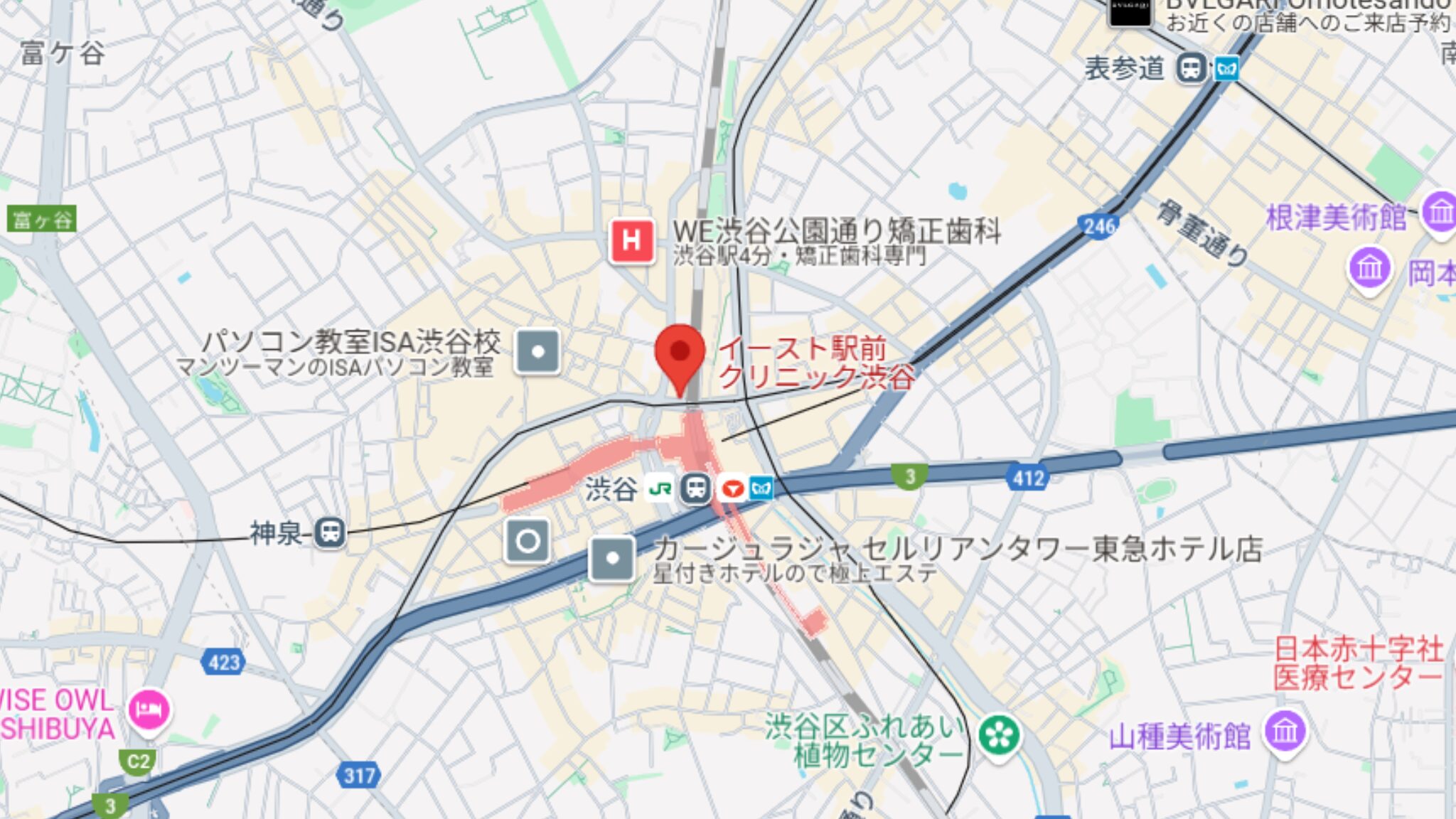Open the BVLGARI Omotesando sponsored marker

point(1130,11)
